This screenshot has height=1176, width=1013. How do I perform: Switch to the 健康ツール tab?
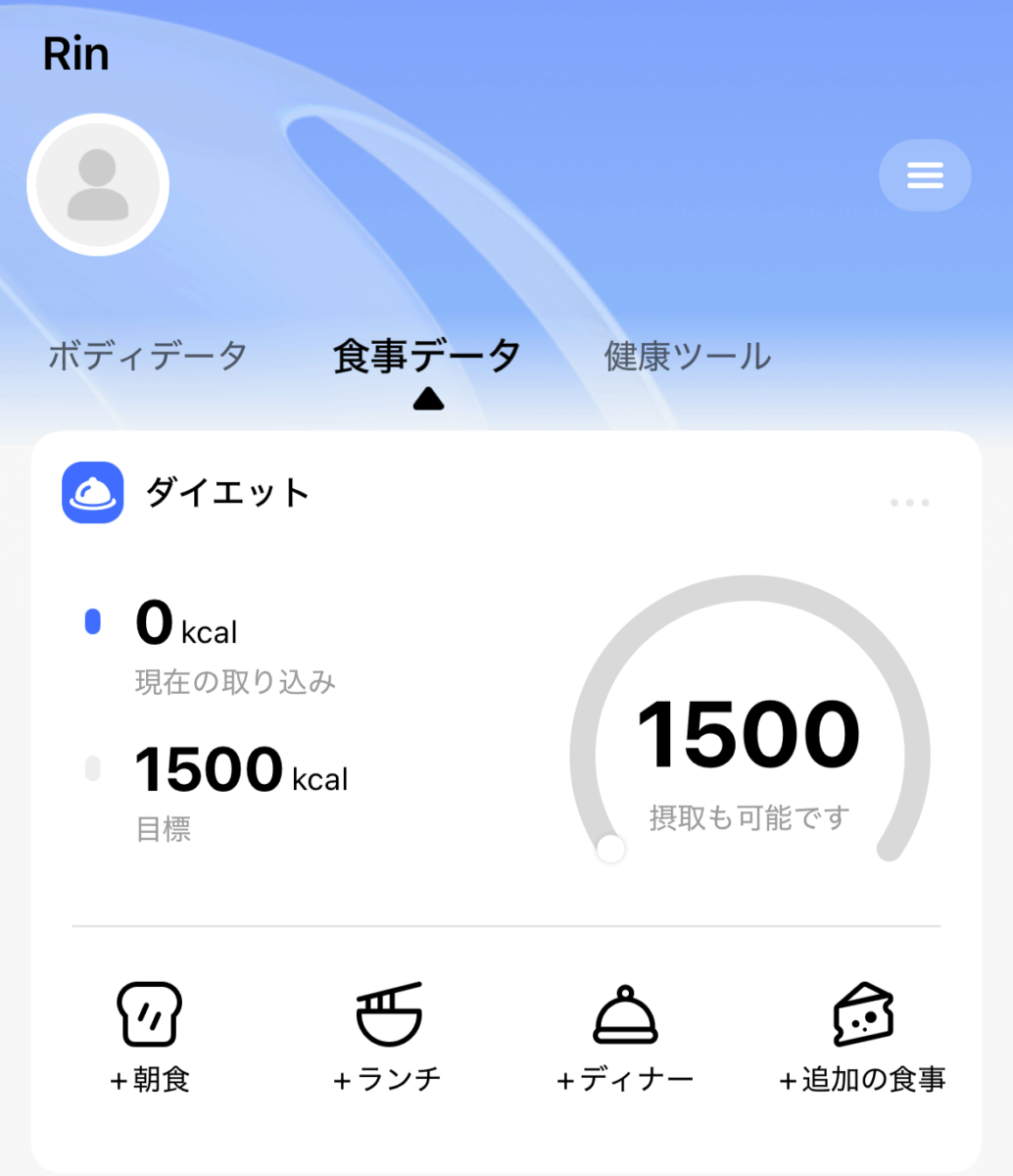click(x=688, y=356)
